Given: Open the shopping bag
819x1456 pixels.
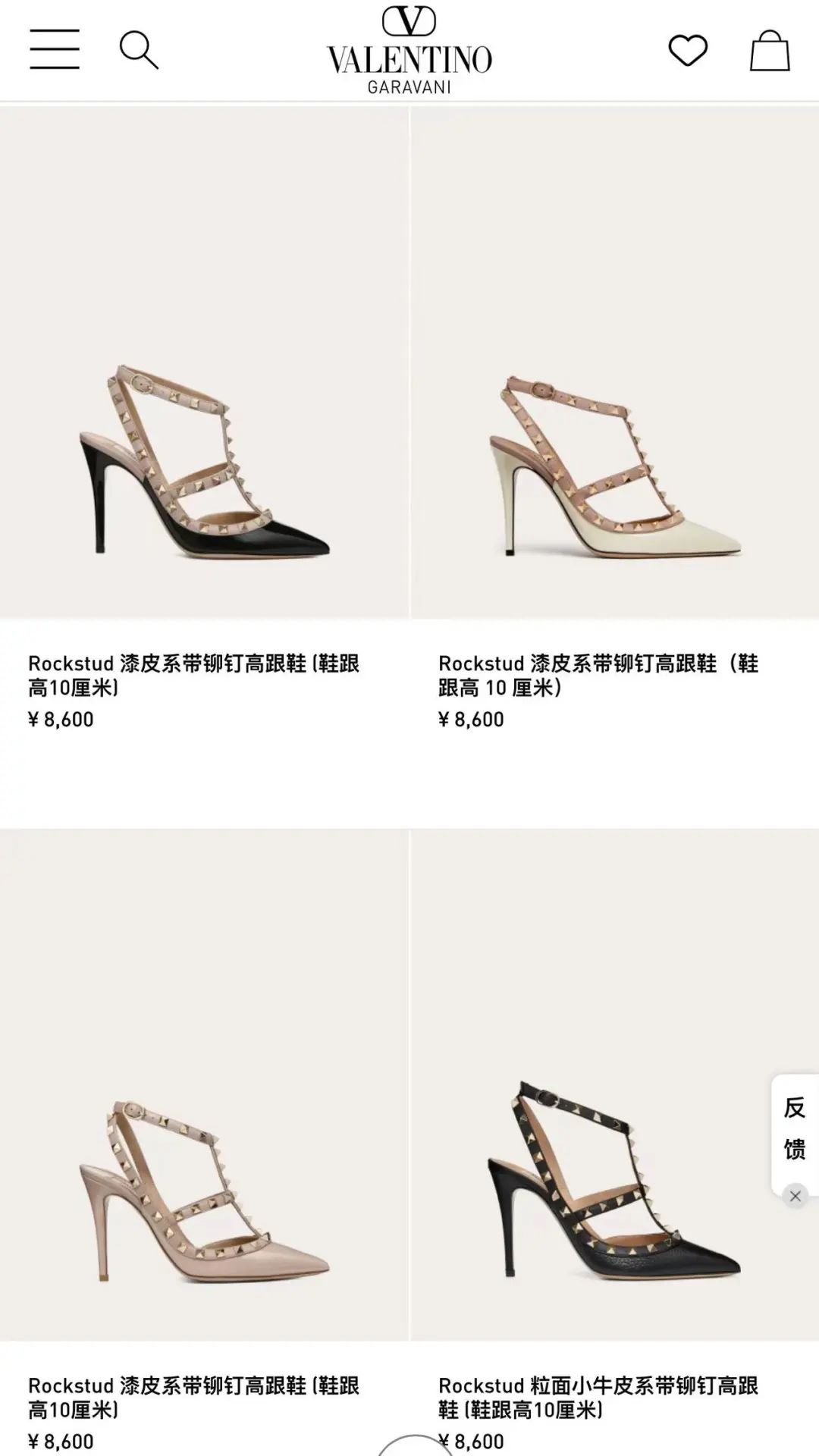Looking at the screenshot, I should click(x=770, y=50).
